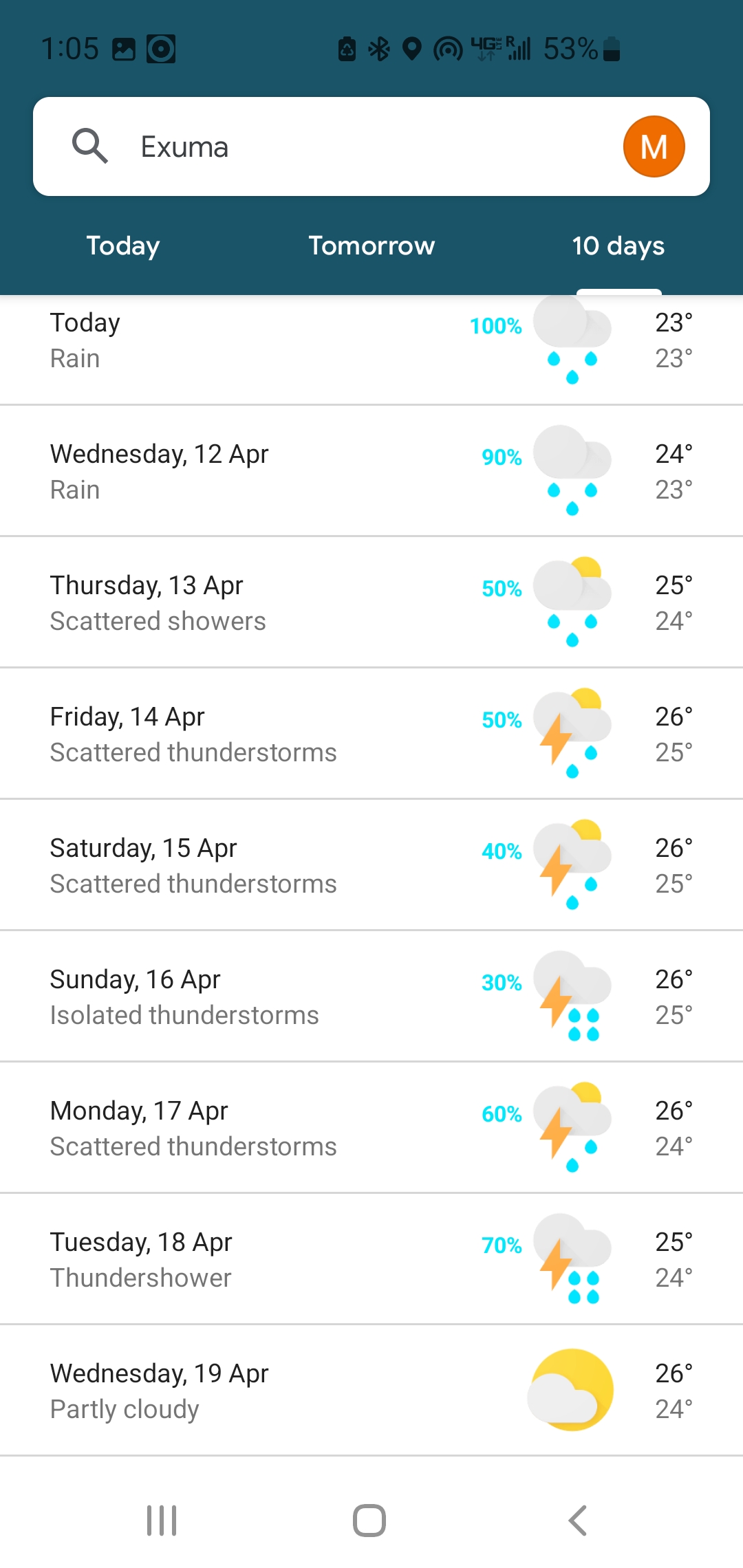Switch to the Today tab
Image resolution: width=743 pixels, height=1568 pixels.
click(123, 246)
